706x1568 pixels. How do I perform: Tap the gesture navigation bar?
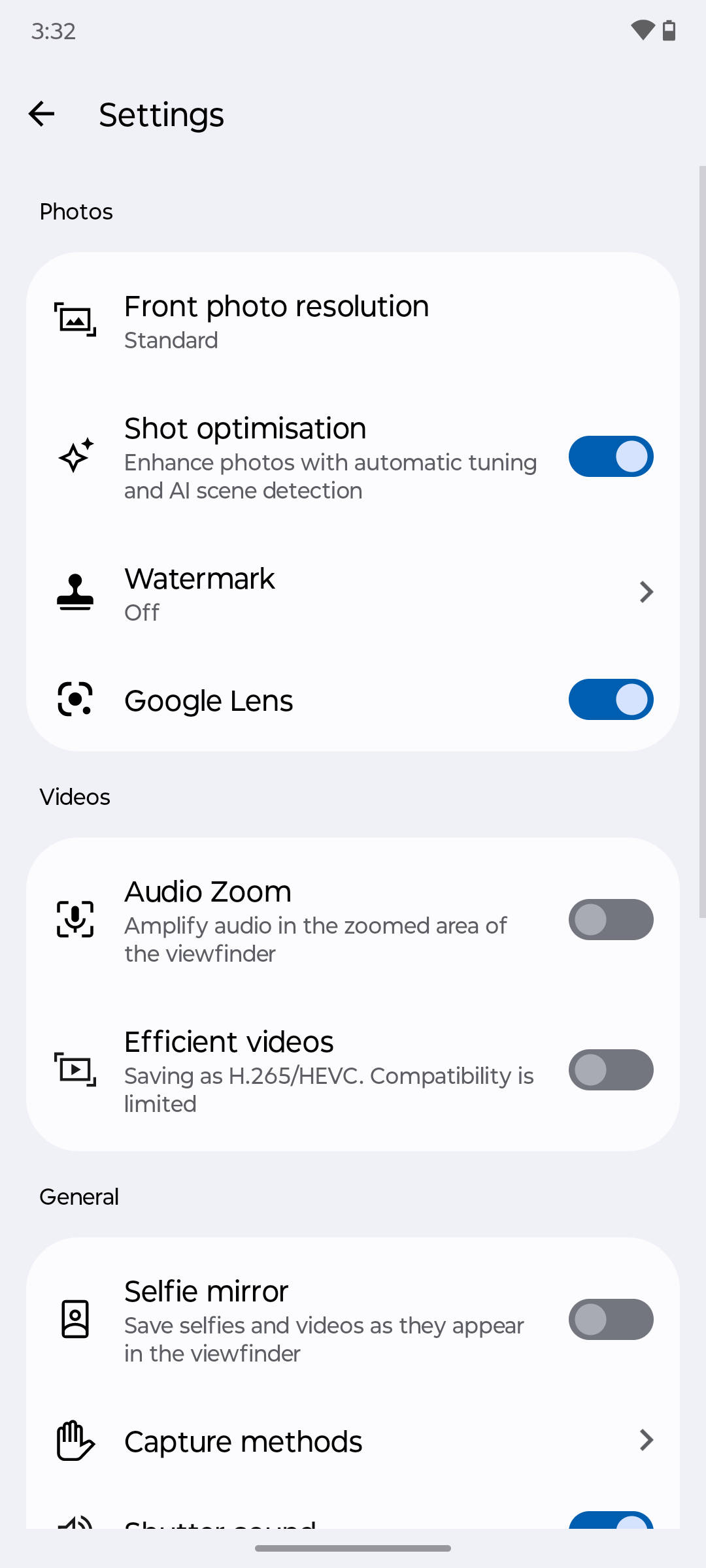coord(353,1547)
